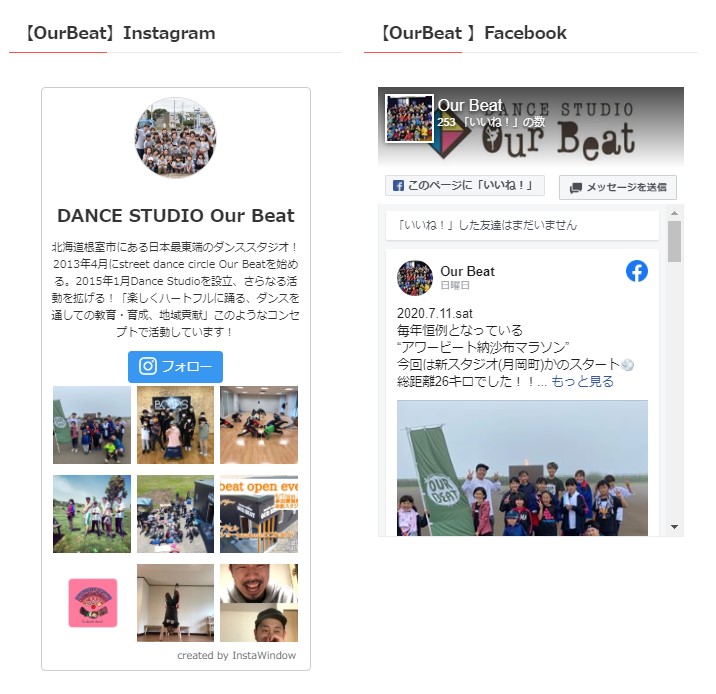Tap メッセージを送信 to message the page

[x=617, y=187]
